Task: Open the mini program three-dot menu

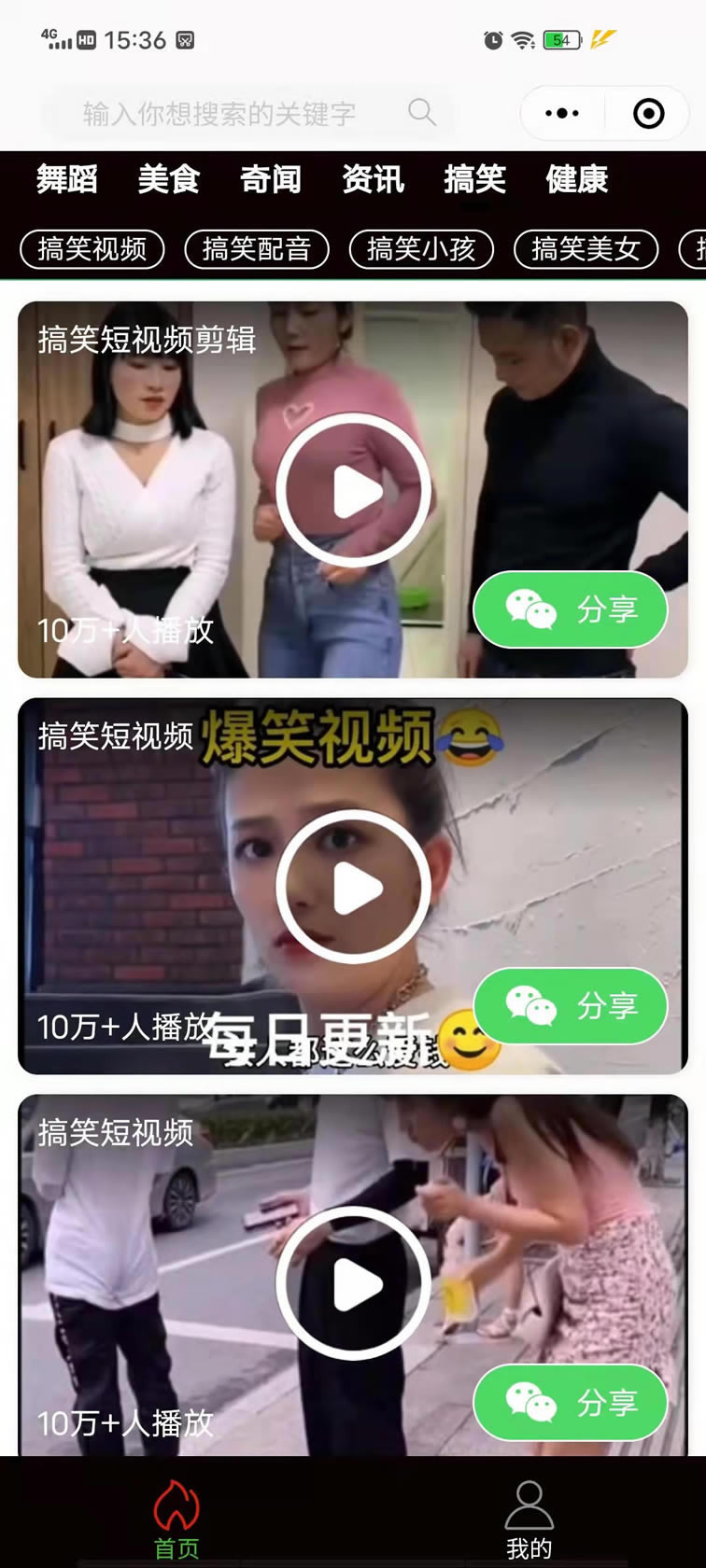Action: pos(562,114)
